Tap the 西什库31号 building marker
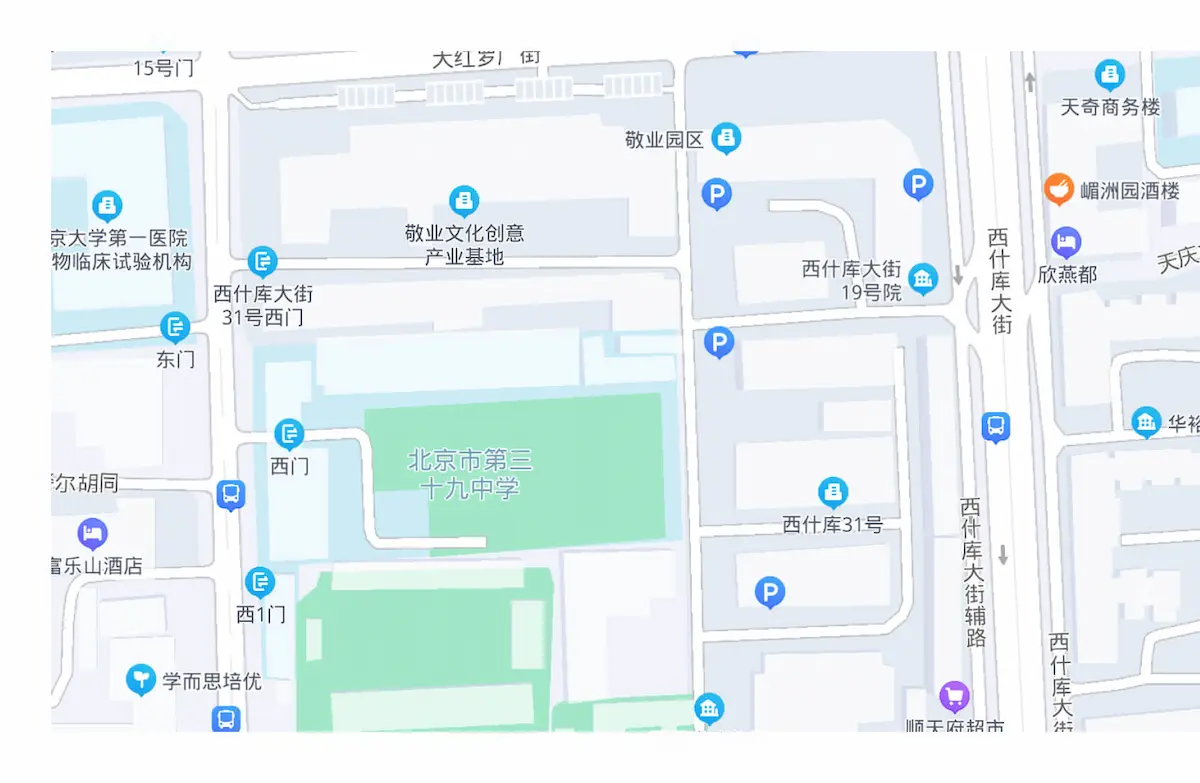The height and width of the screenshot is (783, 1200). tap(833, 492)
